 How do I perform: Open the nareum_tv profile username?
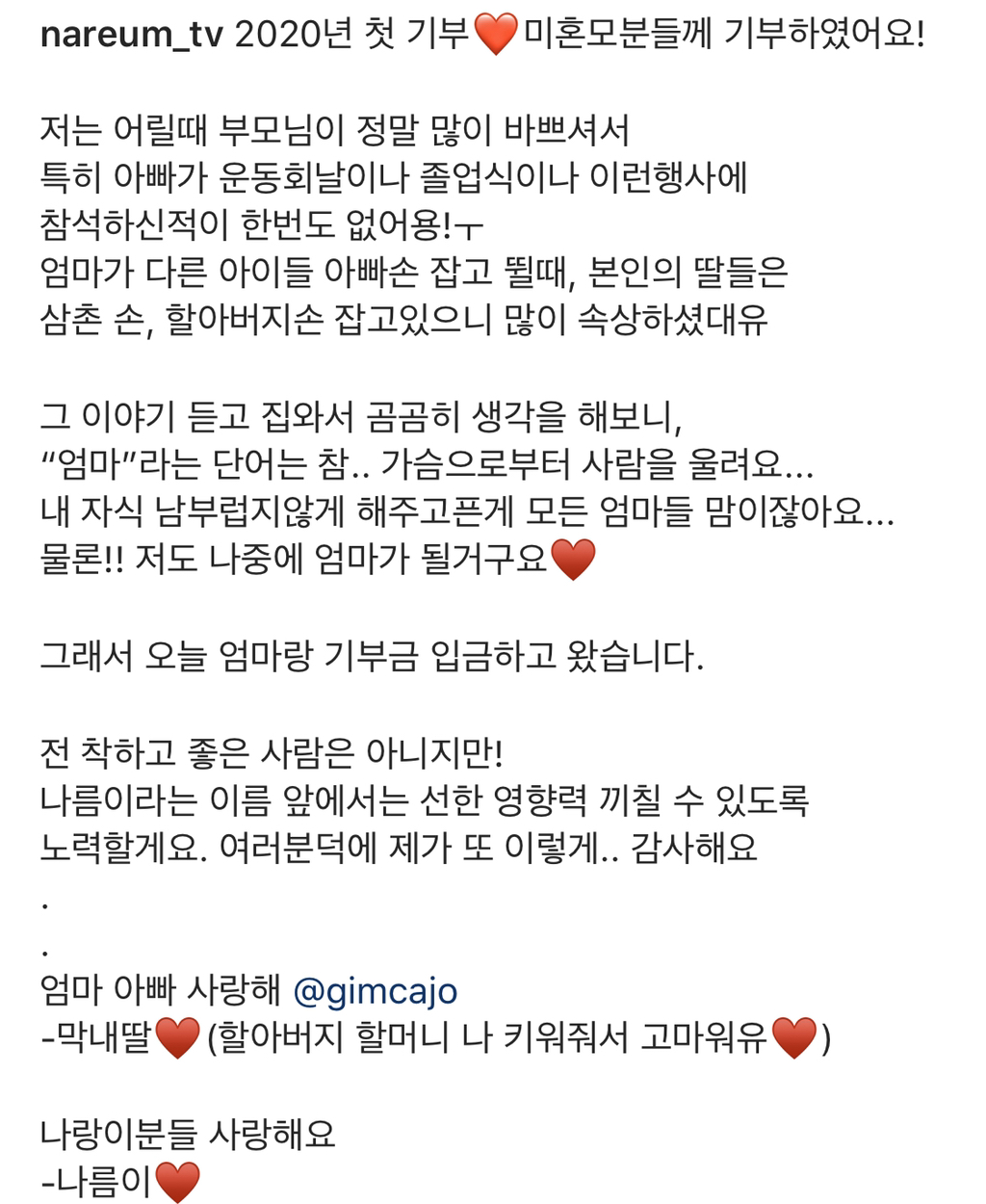coord(132,37)
